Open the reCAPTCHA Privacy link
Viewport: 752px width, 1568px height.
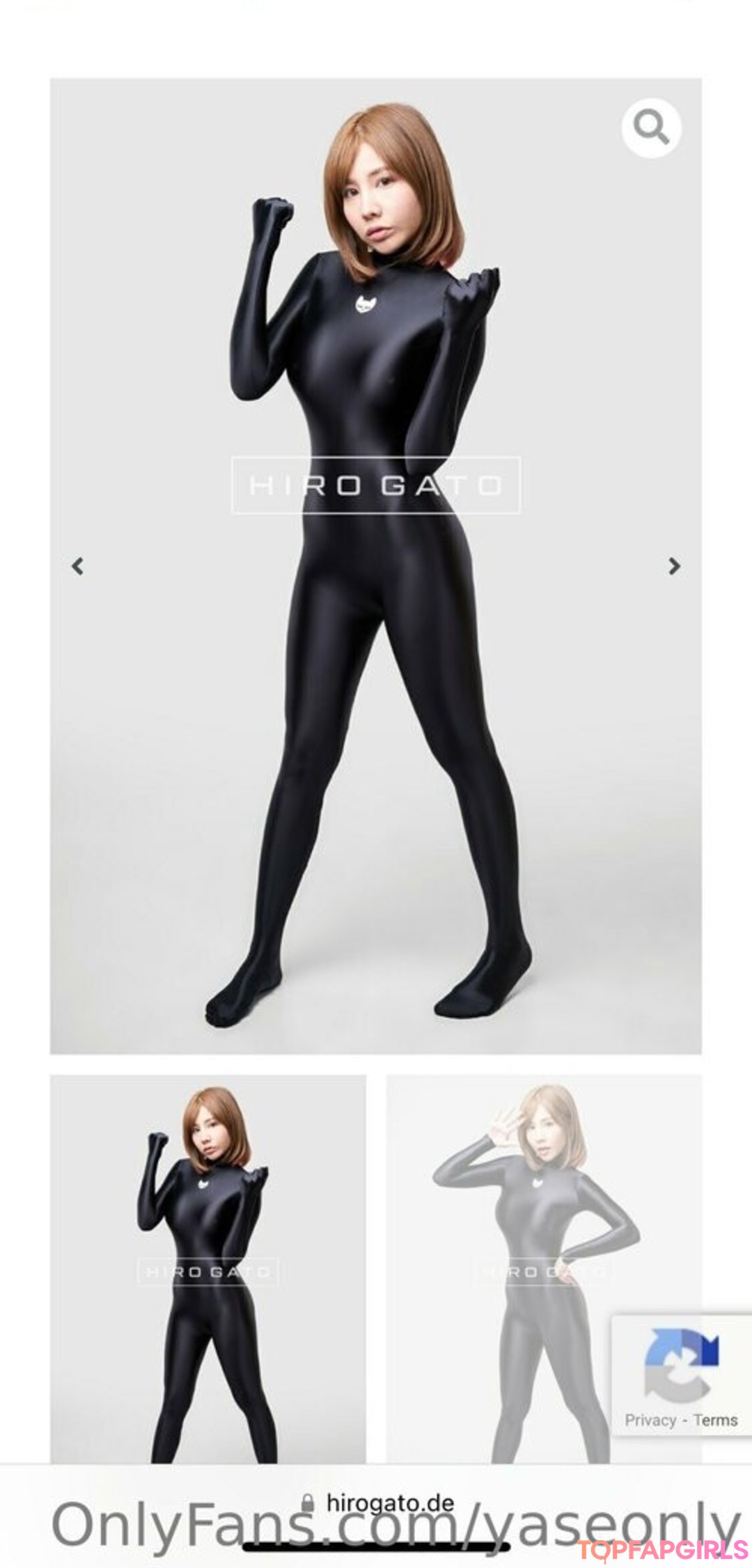(x=650, y=1420)
